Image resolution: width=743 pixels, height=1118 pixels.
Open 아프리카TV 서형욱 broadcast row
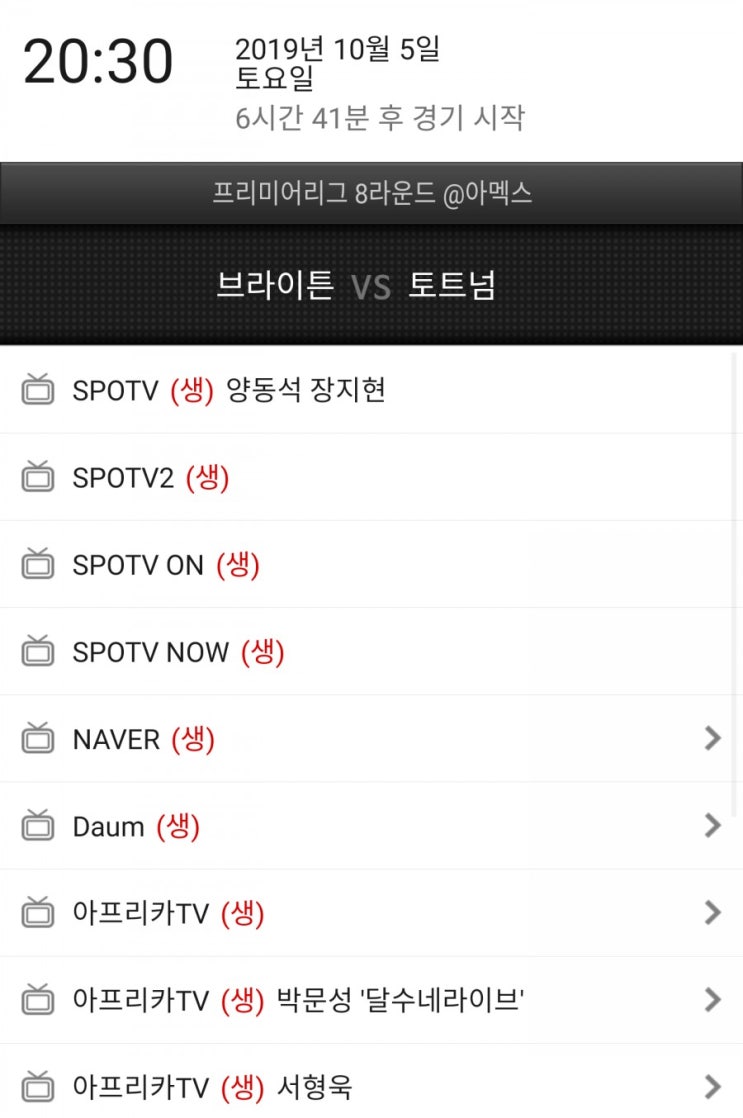pyautogui.click(x=370, y=1086)
